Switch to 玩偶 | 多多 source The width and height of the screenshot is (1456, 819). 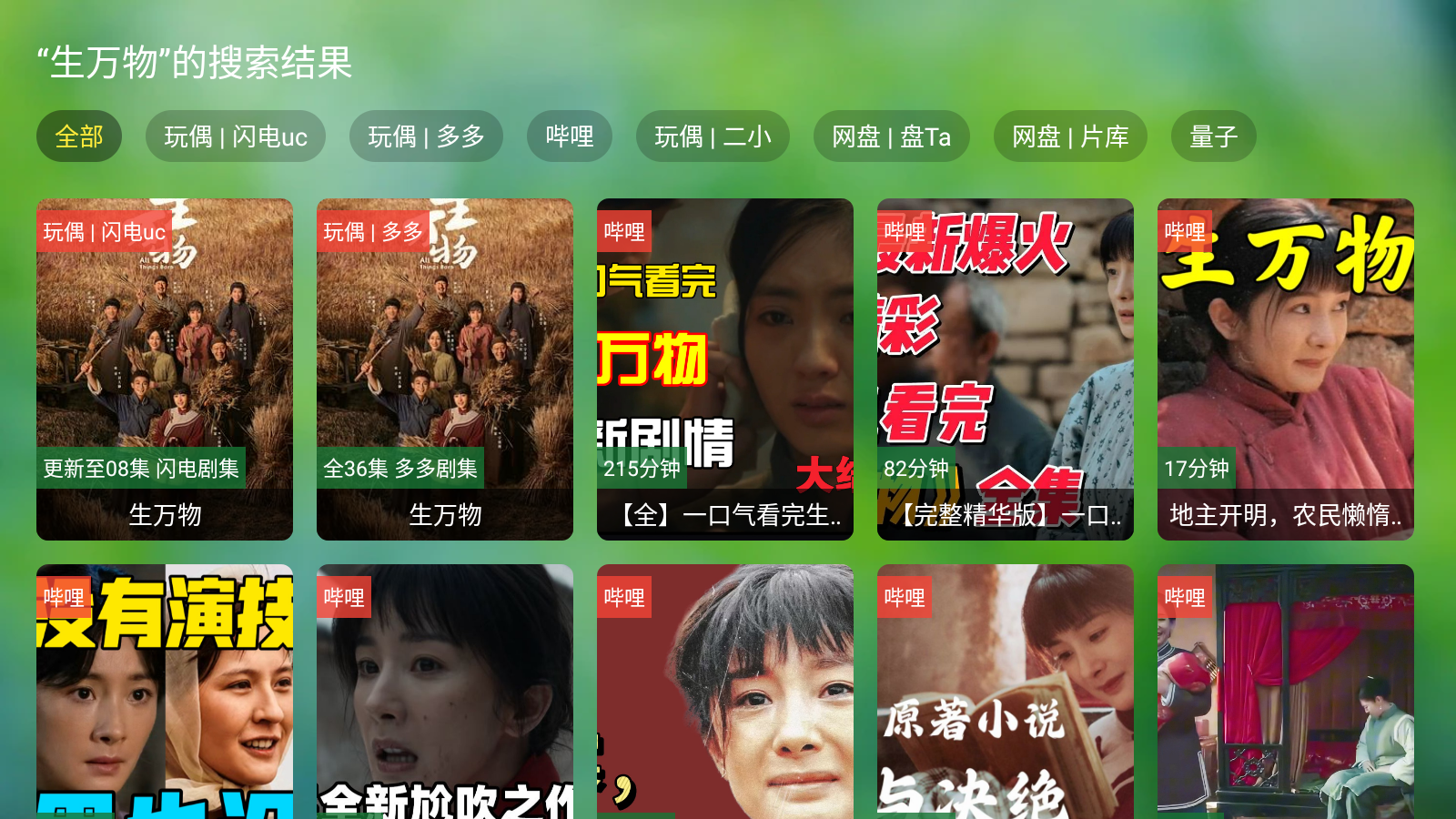click(x=426, y=136)
